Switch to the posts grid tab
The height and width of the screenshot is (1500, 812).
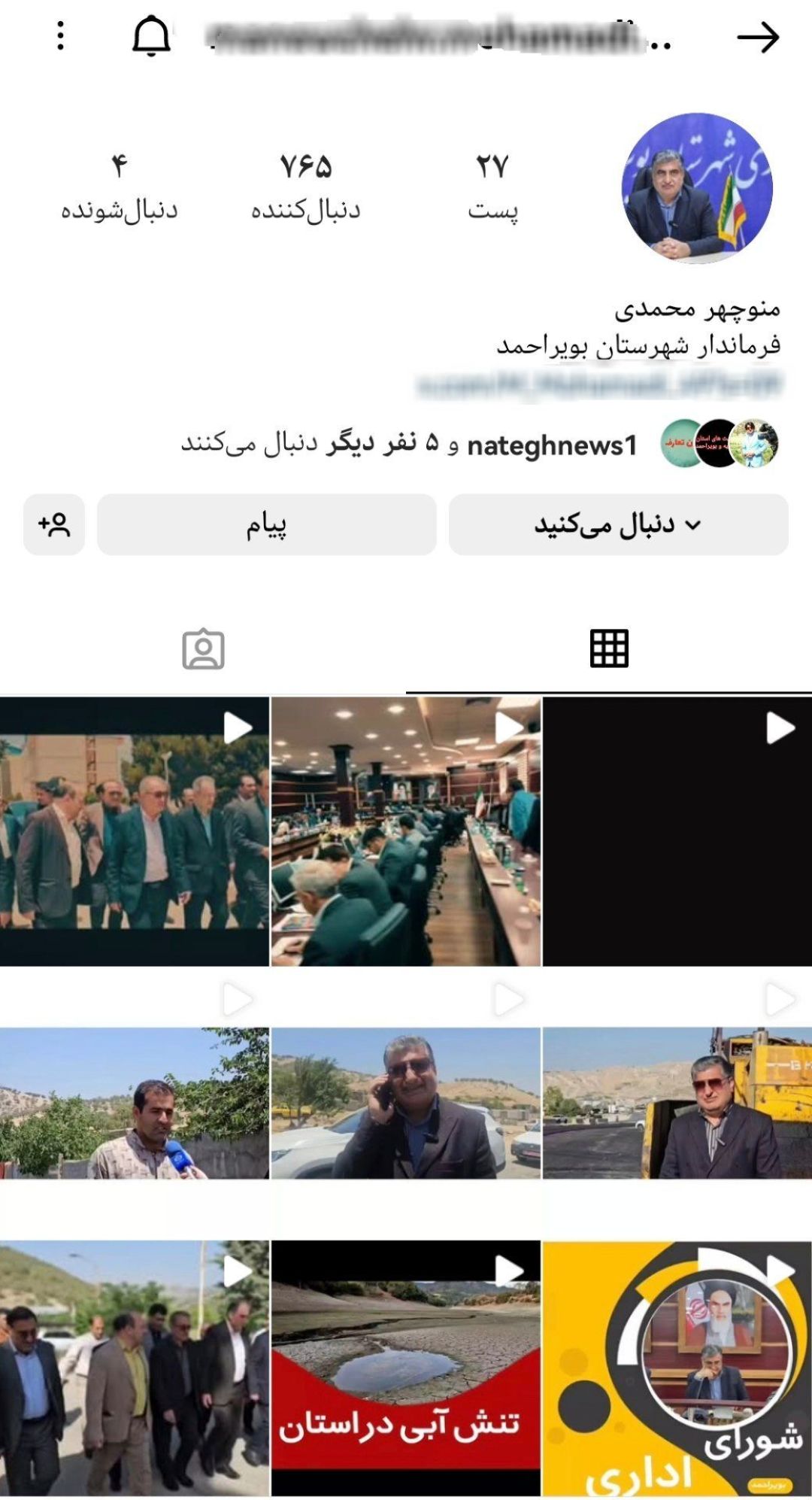click(609, 648)
